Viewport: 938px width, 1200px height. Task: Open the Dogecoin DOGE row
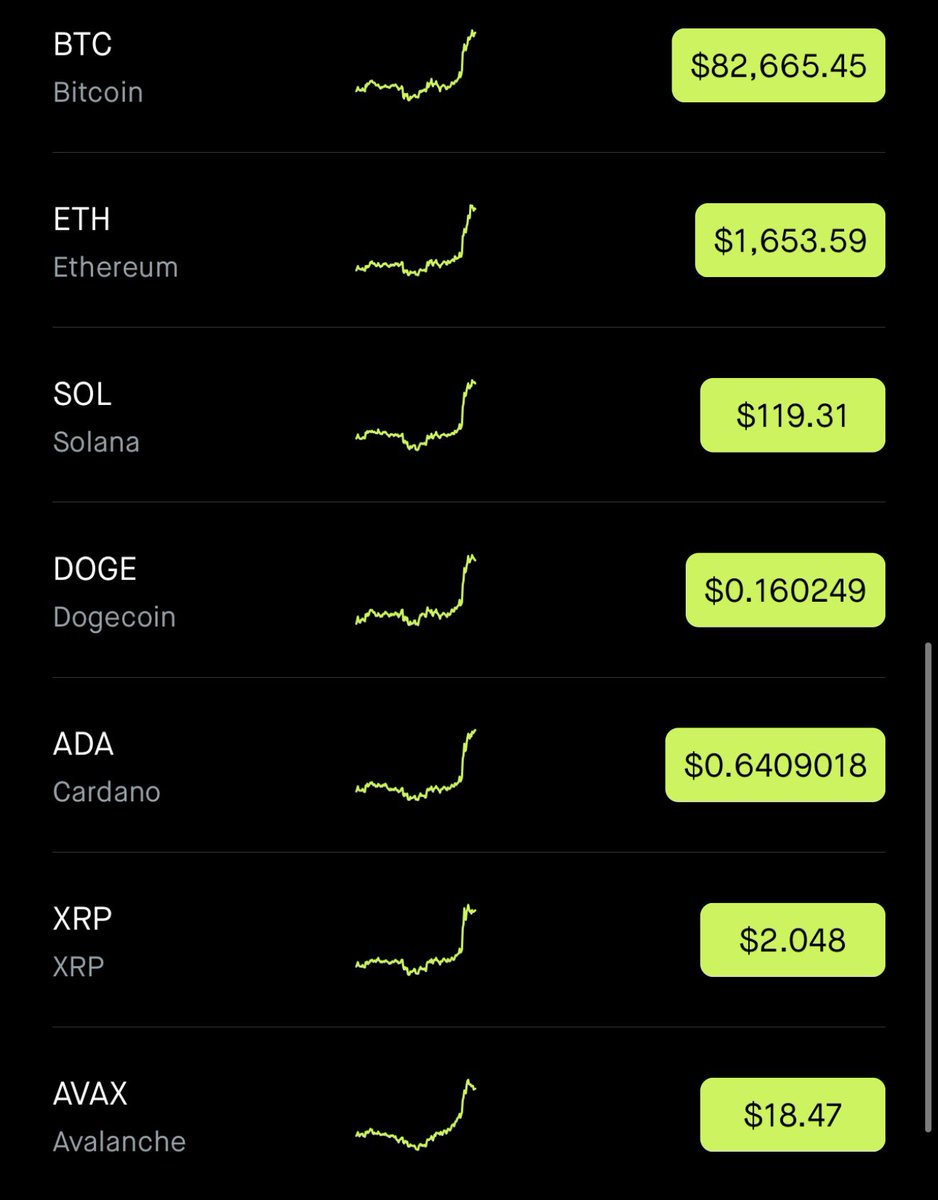(114, 592)
